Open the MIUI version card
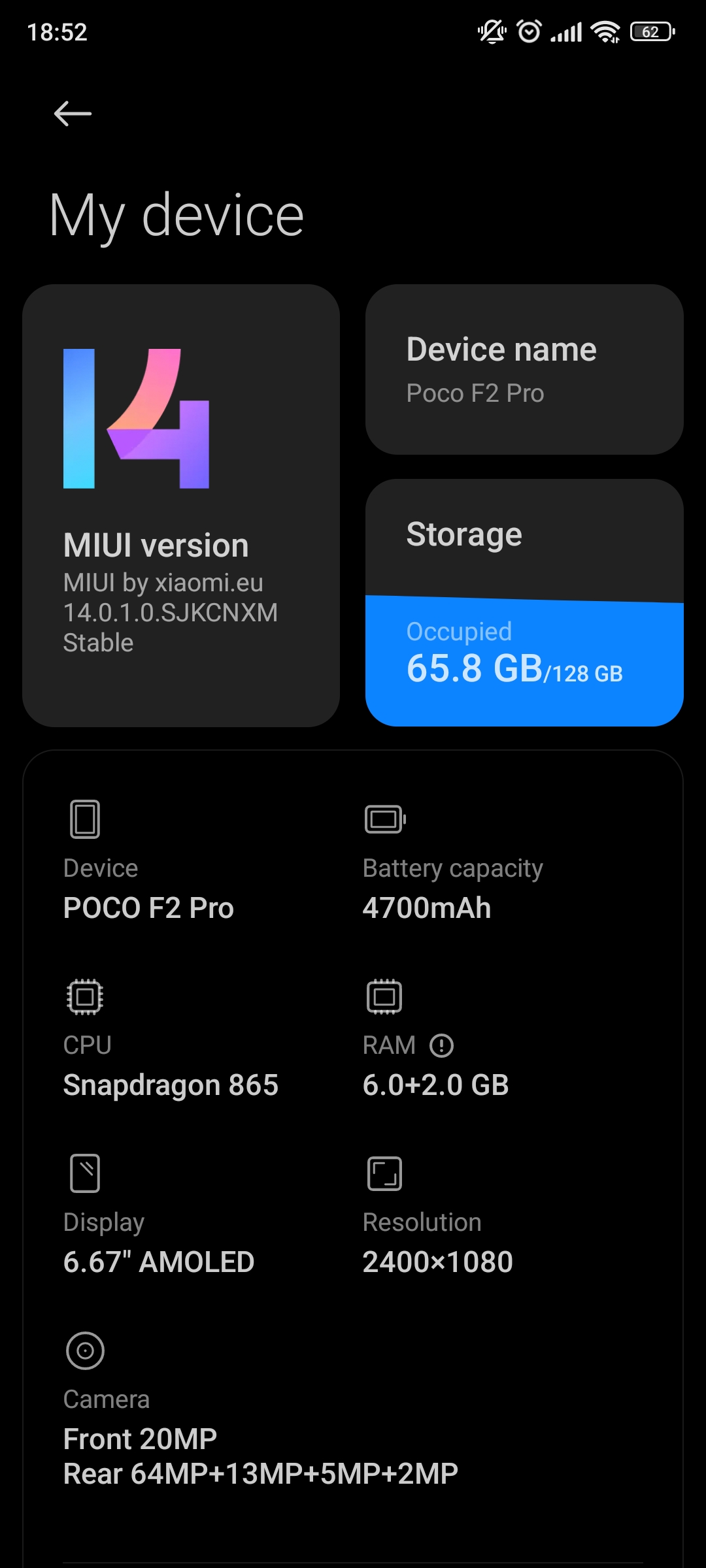Image resolution: width=706 pixels, height=1568 pixels. [x=181, y=505]
